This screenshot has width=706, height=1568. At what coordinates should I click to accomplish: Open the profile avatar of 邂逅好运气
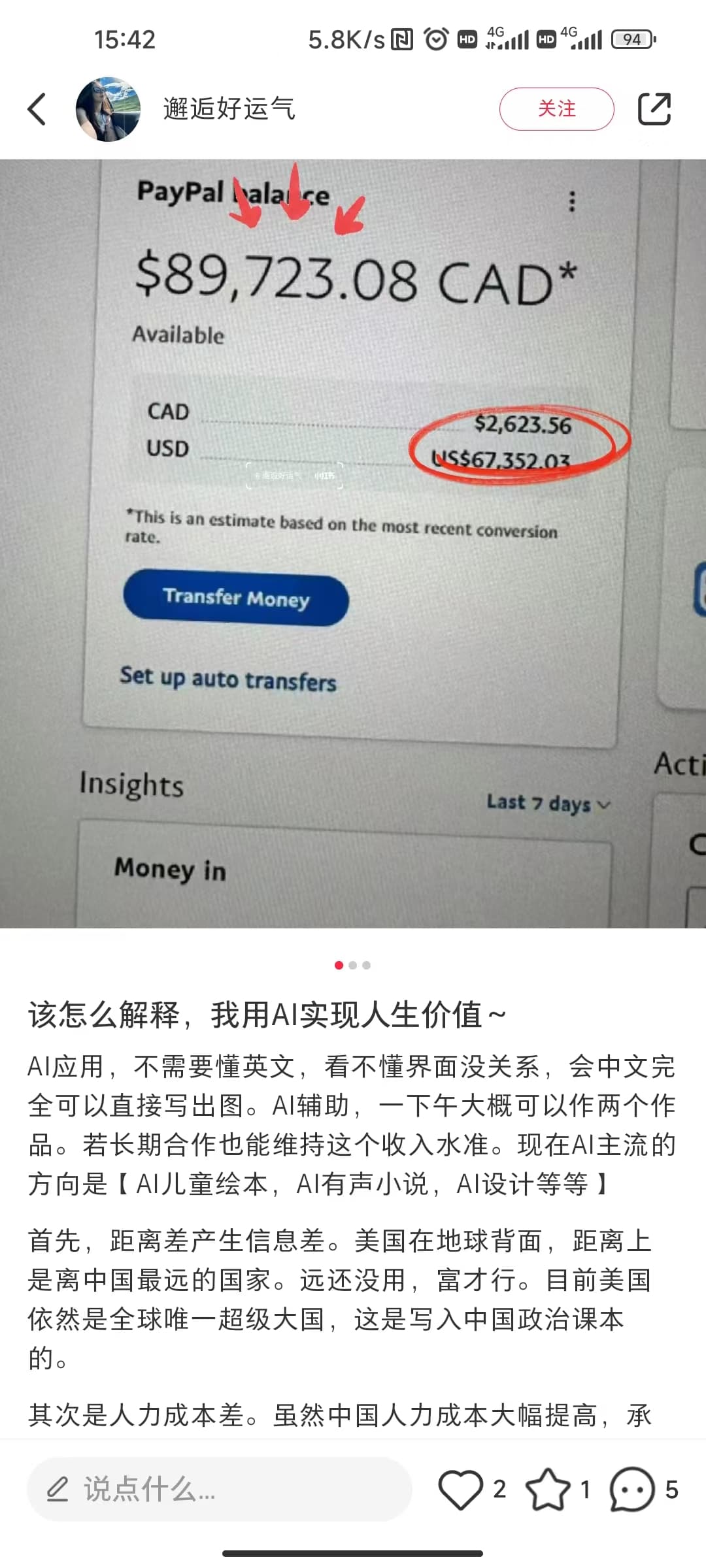(108, 109)
